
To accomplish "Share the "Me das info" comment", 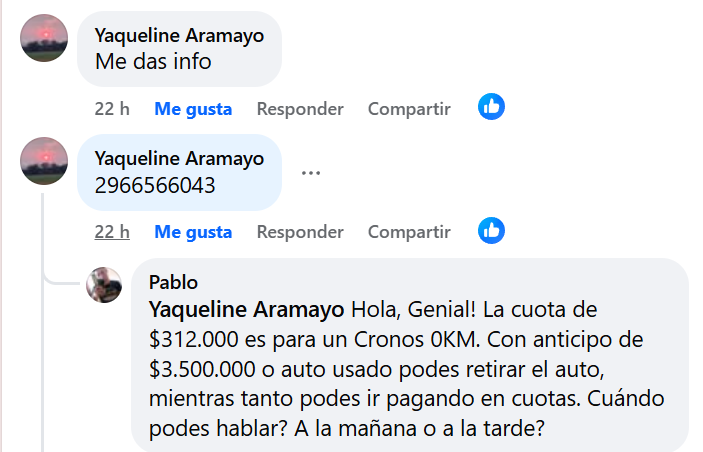I will click(409, 109).
